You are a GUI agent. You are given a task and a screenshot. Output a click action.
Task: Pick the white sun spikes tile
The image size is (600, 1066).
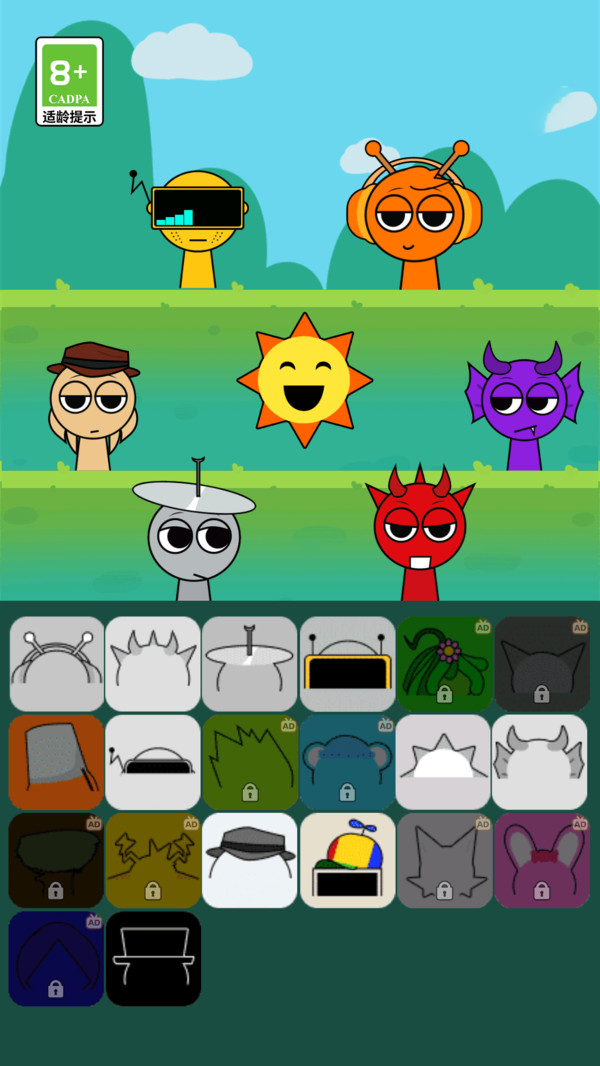click(444, 761)
